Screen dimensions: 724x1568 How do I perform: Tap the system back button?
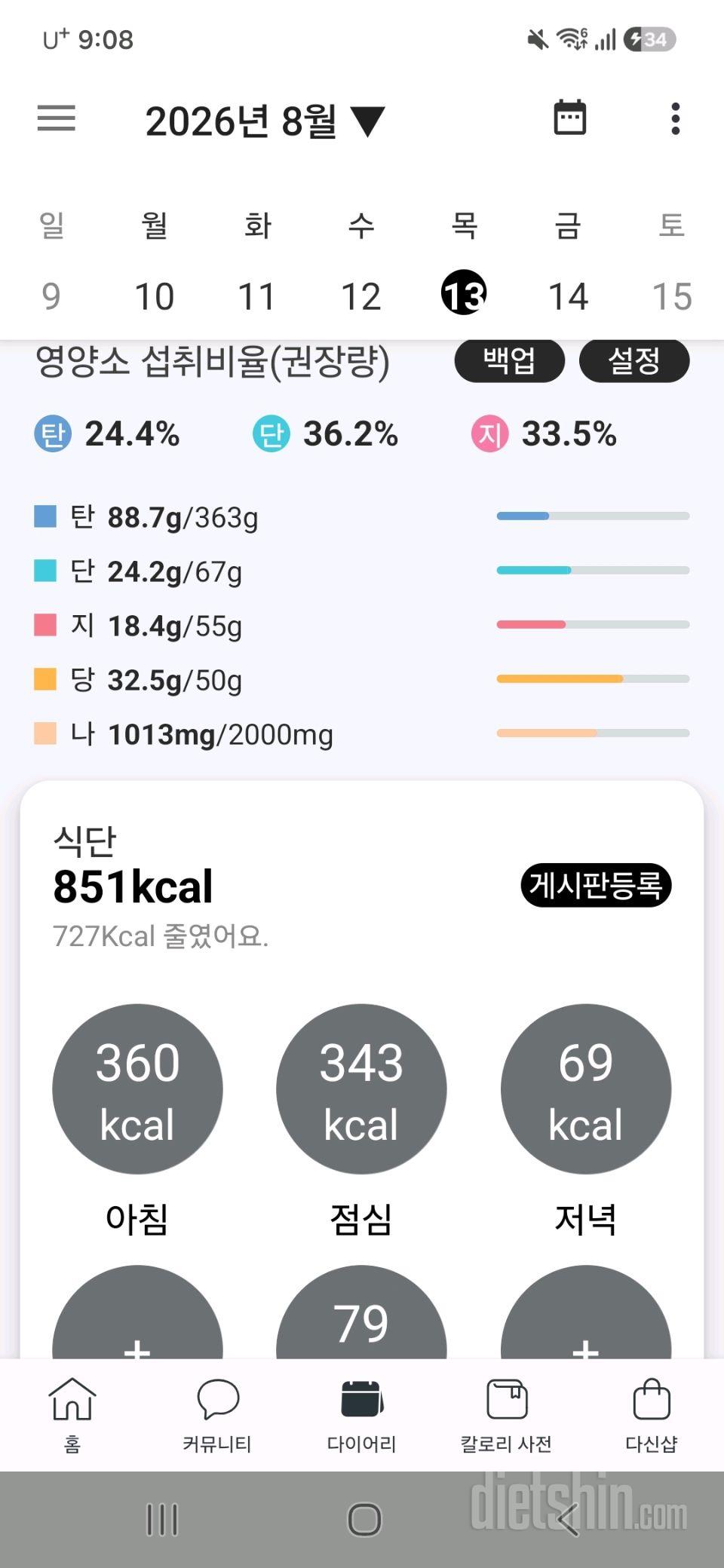[568, 1519]
